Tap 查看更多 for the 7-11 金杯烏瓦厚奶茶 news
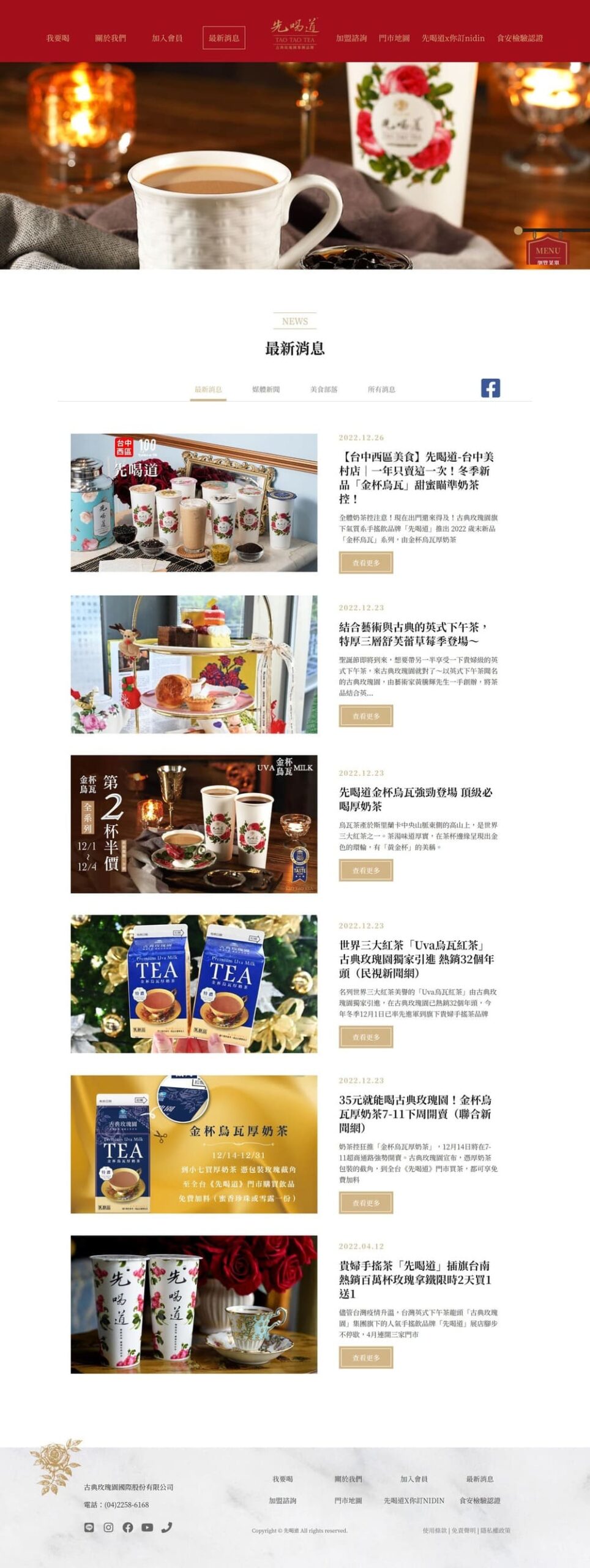590x1568 pixels. (x=366, y=1202)
